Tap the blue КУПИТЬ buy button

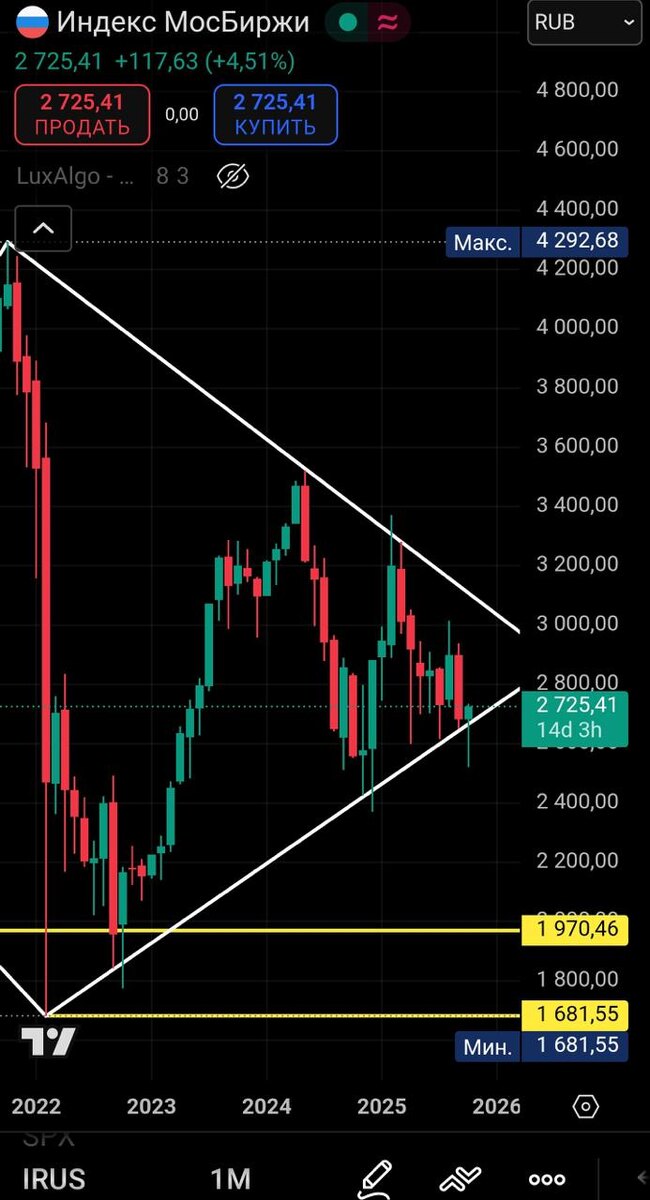pos(275,114)
